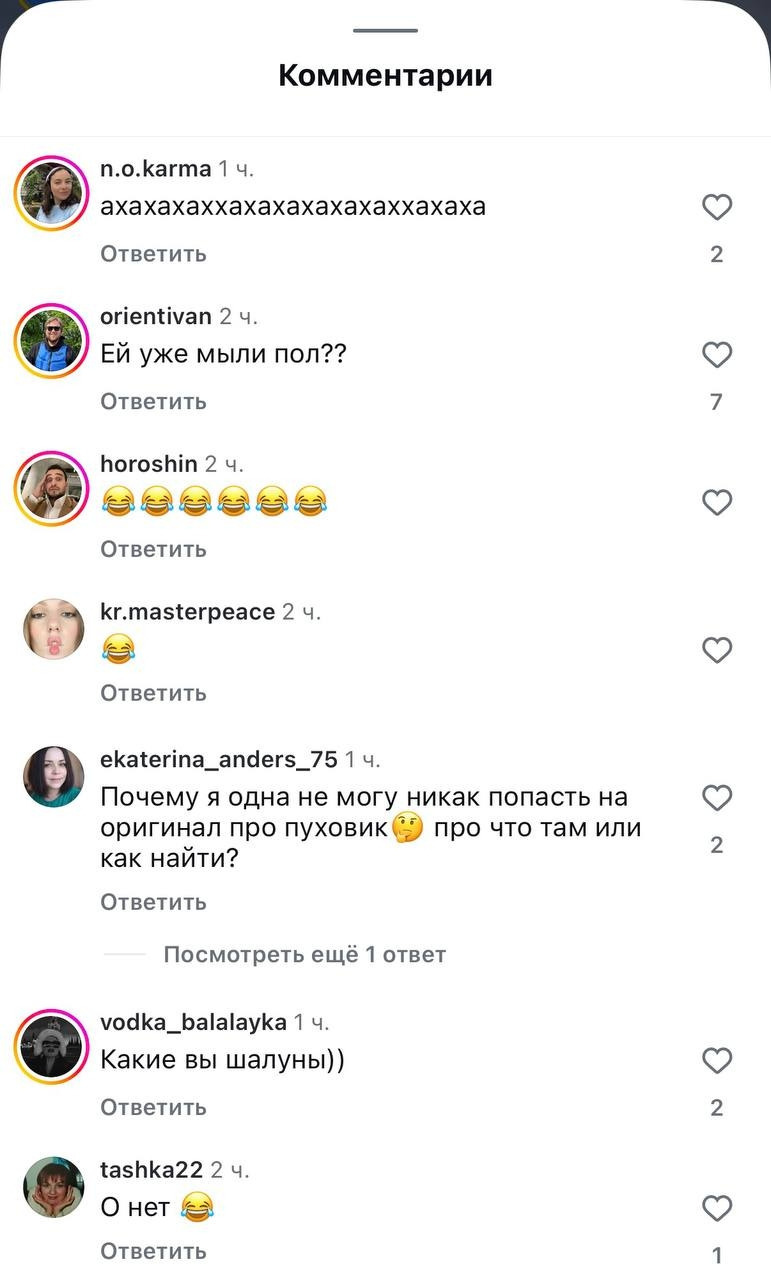Open n.o.karma's profile picture

click(53, 194)
